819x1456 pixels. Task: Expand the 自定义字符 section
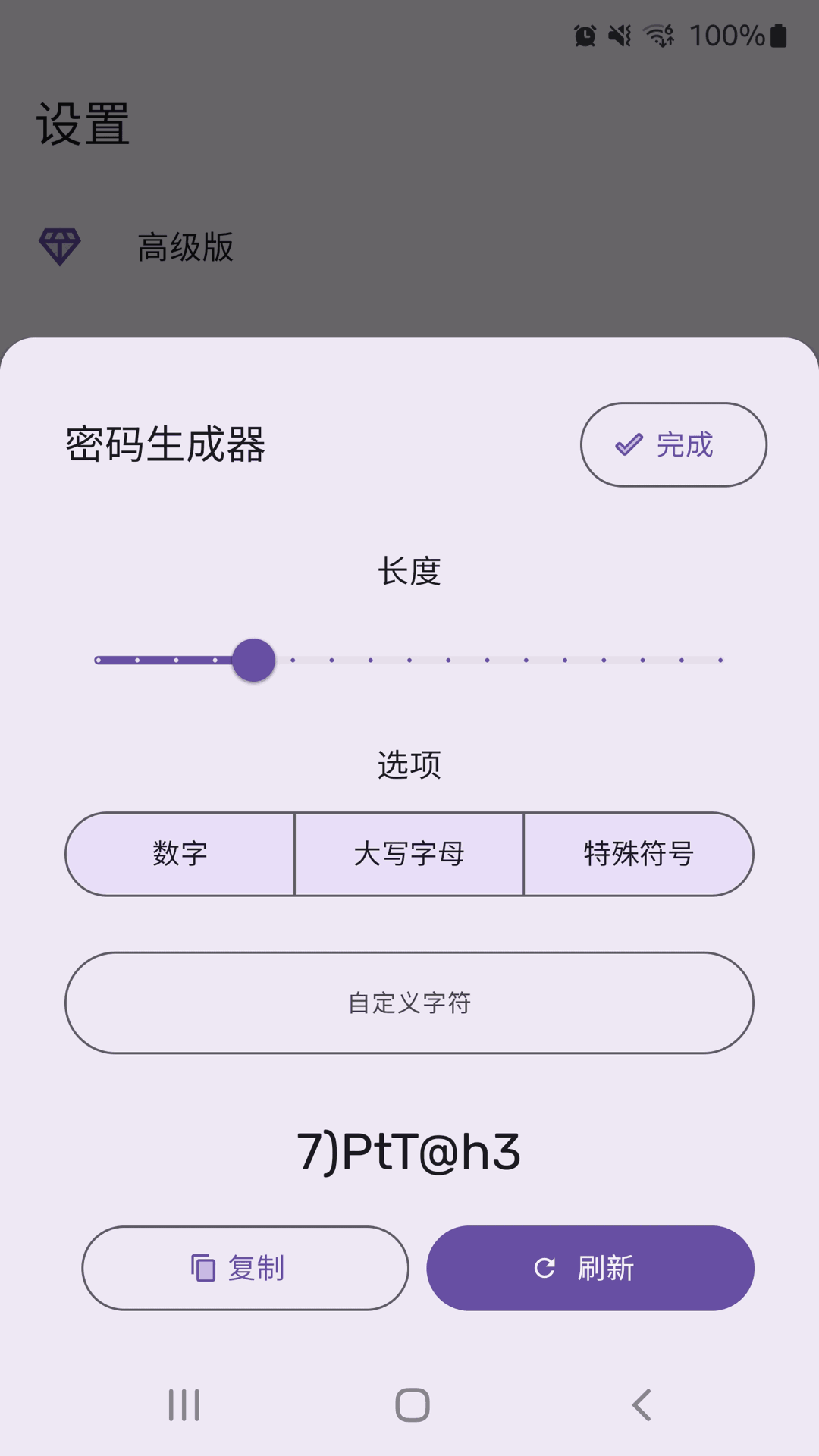click(x=409, y=1003)
